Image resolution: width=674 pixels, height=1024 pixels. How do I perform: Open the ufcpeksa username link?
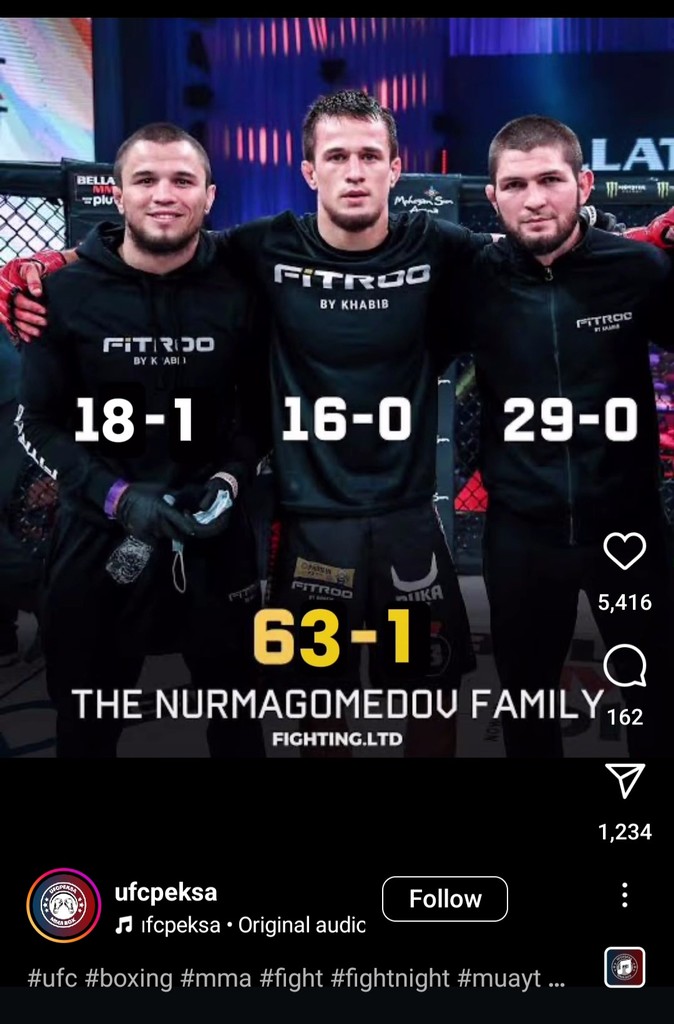coord(166,892)
